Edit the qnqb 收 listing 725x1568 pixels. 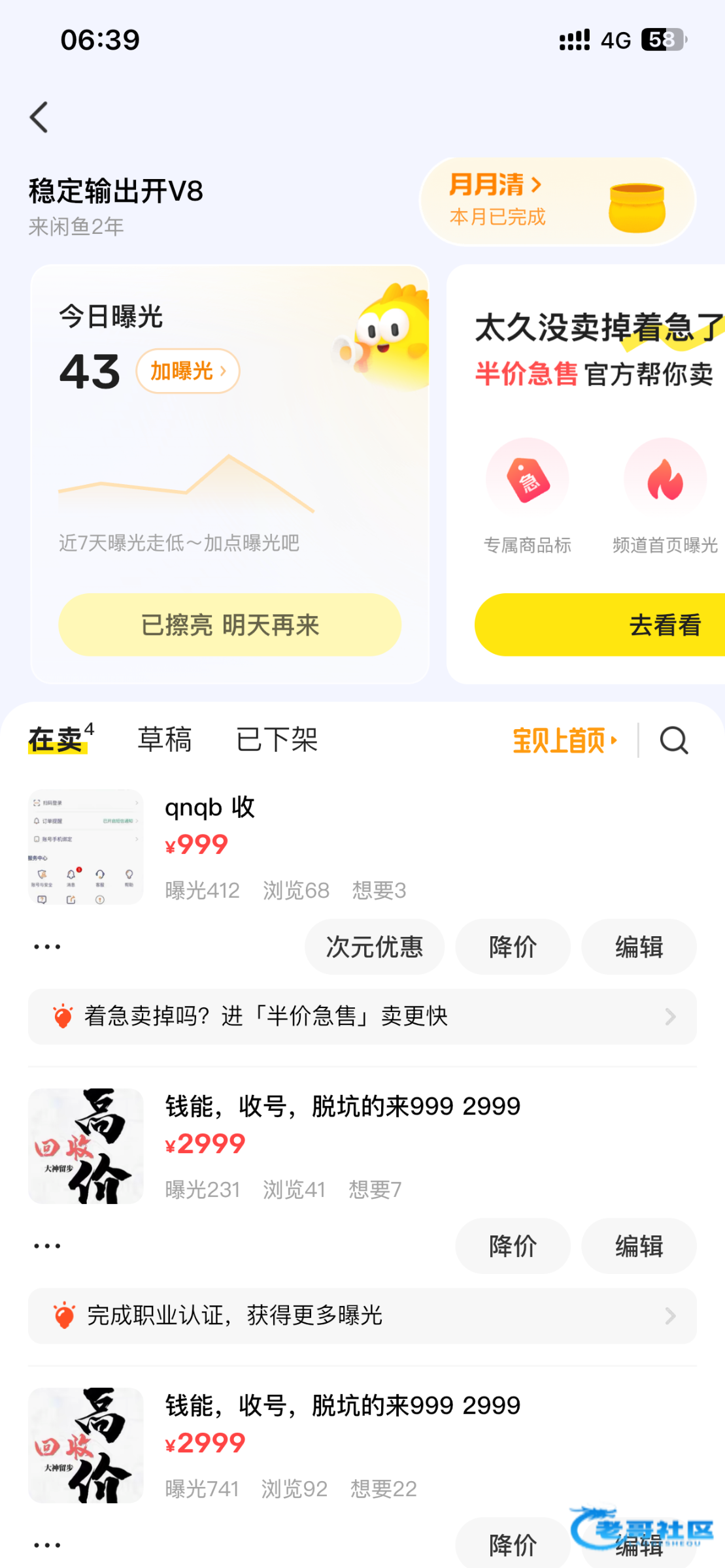pyautogui.click(x=639, y=947)
